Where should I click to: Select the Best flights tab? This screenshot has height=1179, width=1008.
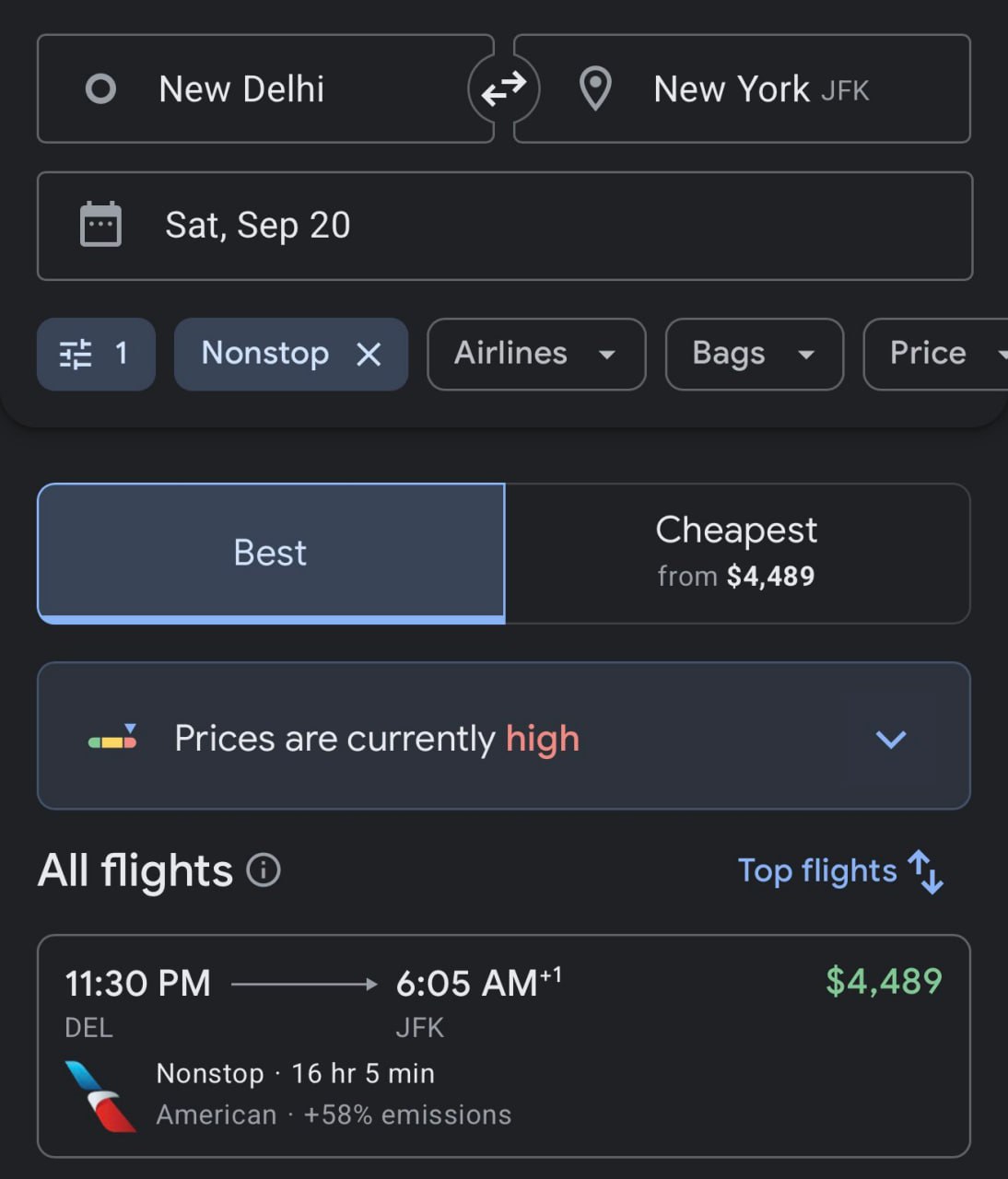pyautogui.click(x=270, y=553)
